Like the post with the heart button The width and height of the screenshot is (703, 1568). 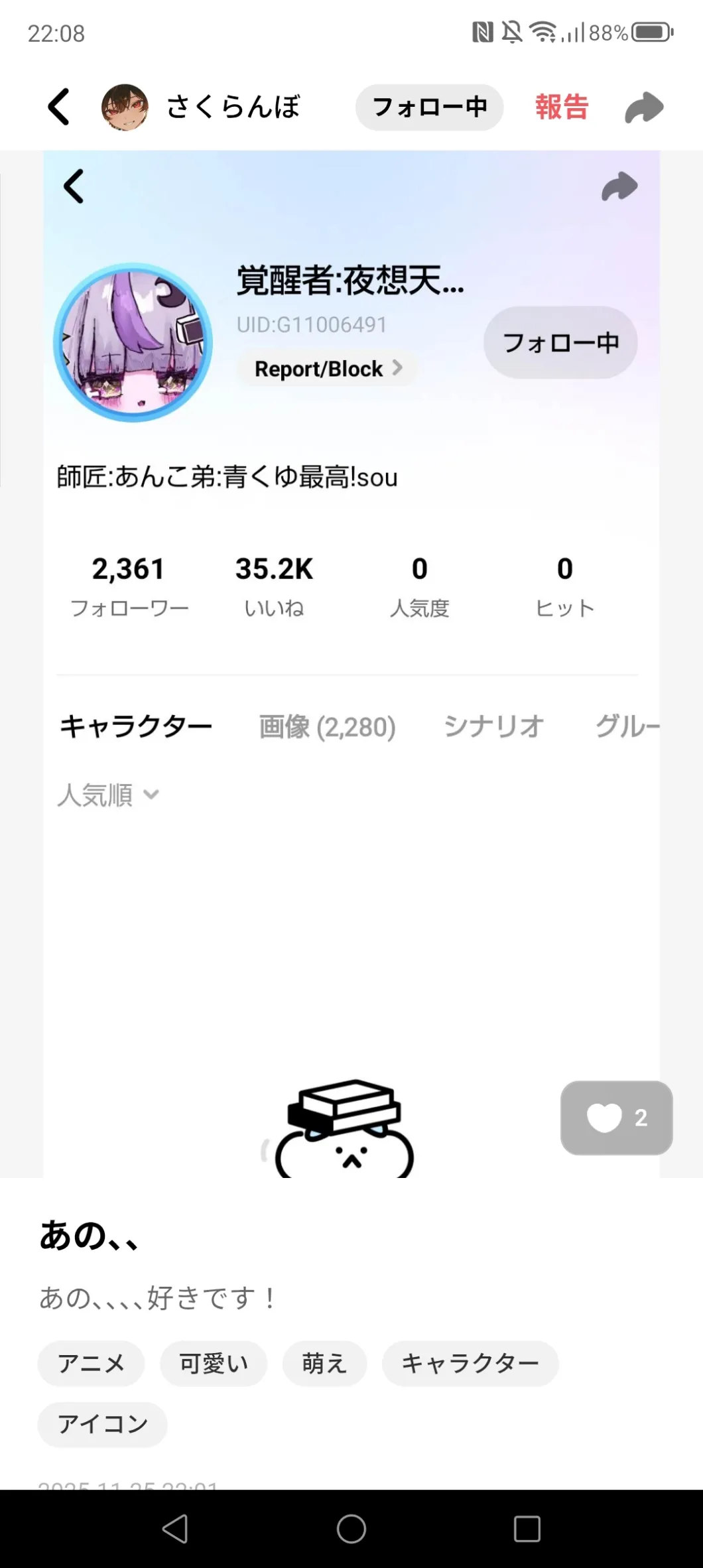pyautogui.click(x=616, y=1118)
